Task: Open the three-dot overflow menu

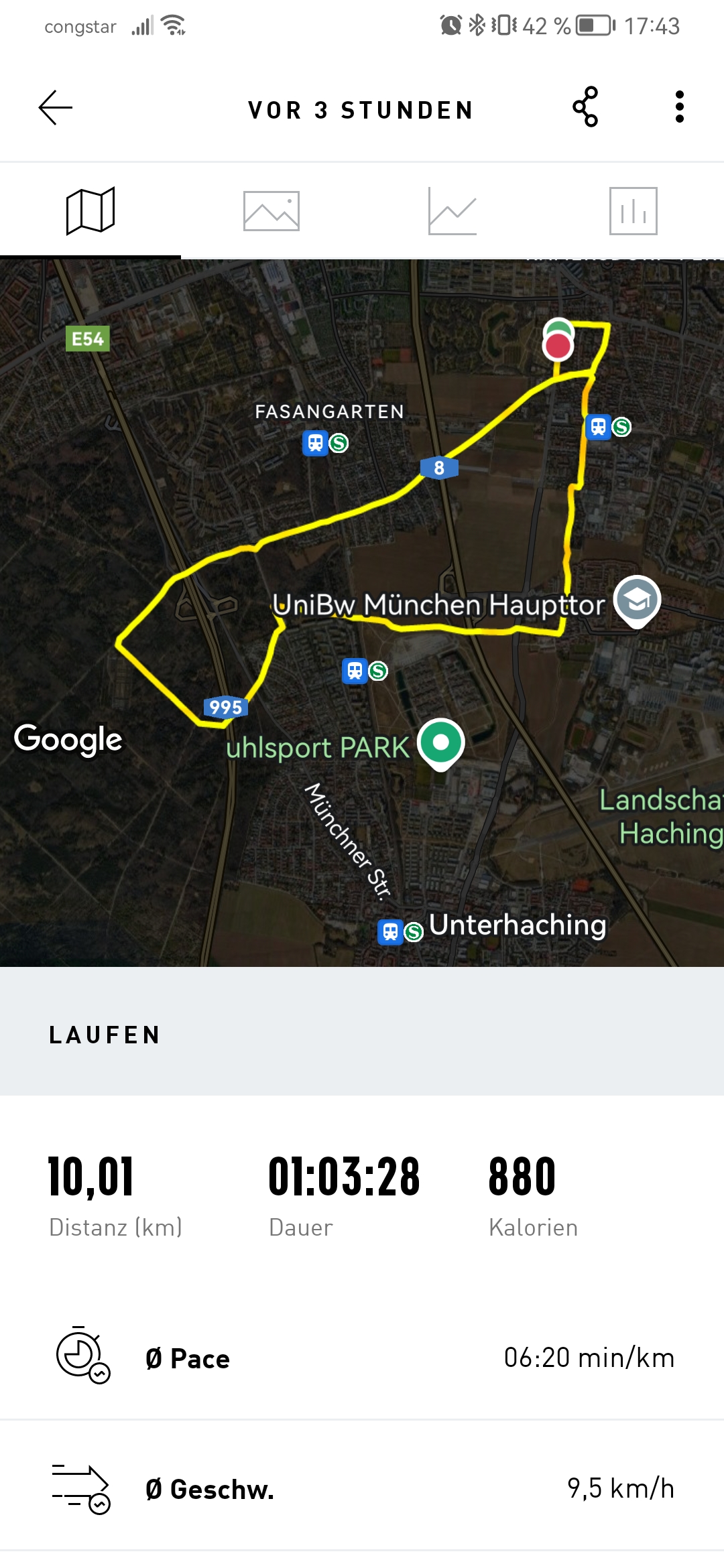Action: 680,107
